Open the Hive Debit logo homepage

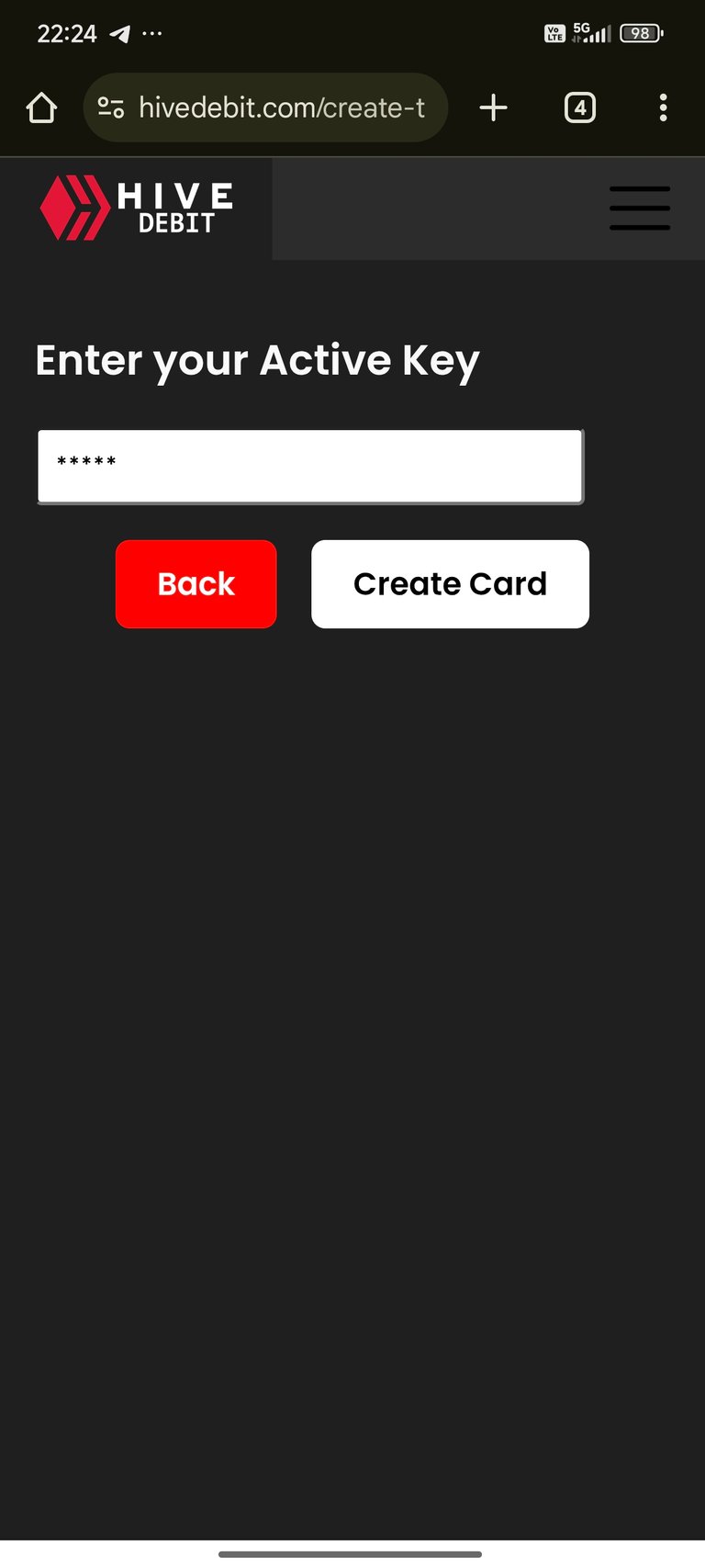137,209
